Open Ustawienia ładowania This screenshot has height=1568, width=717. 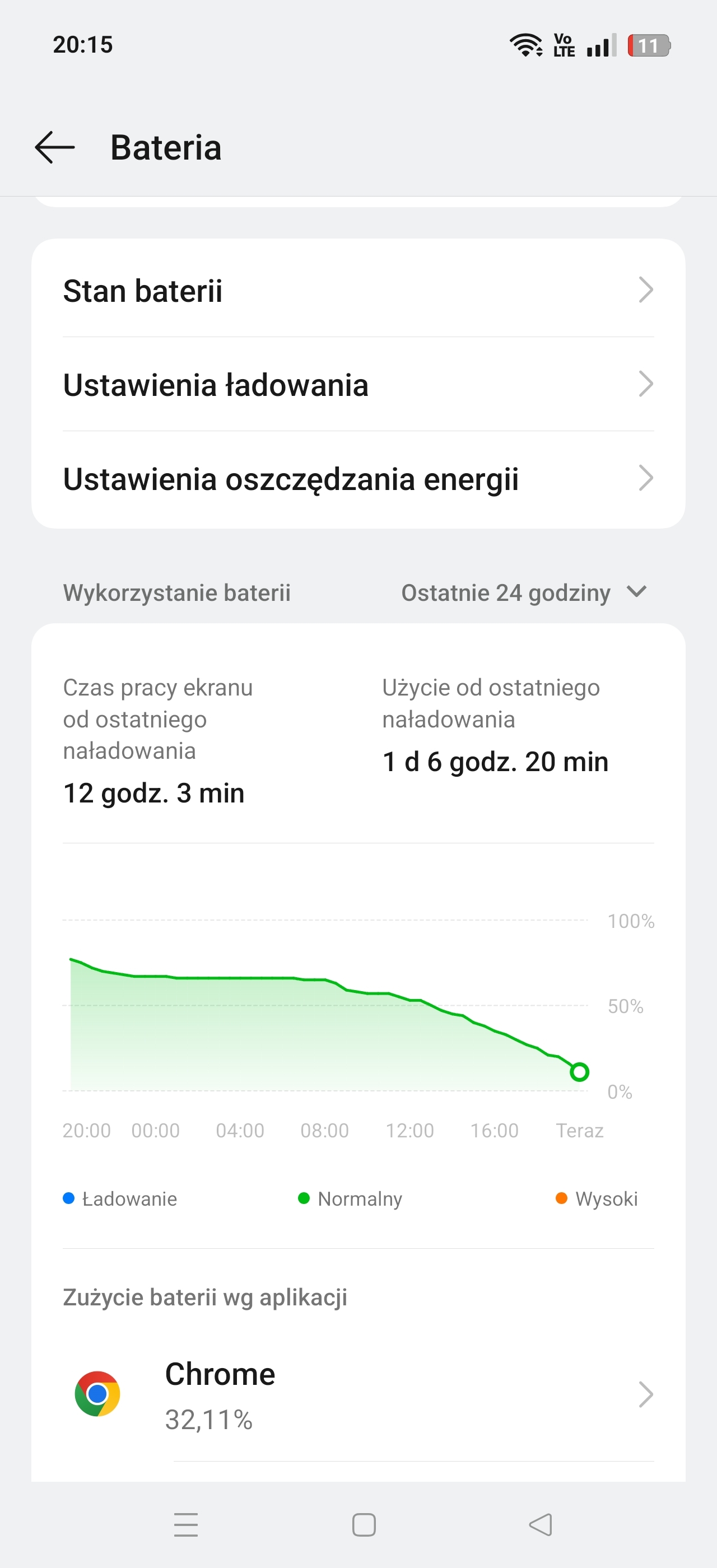pyautogui.click(x=358, y=385)
